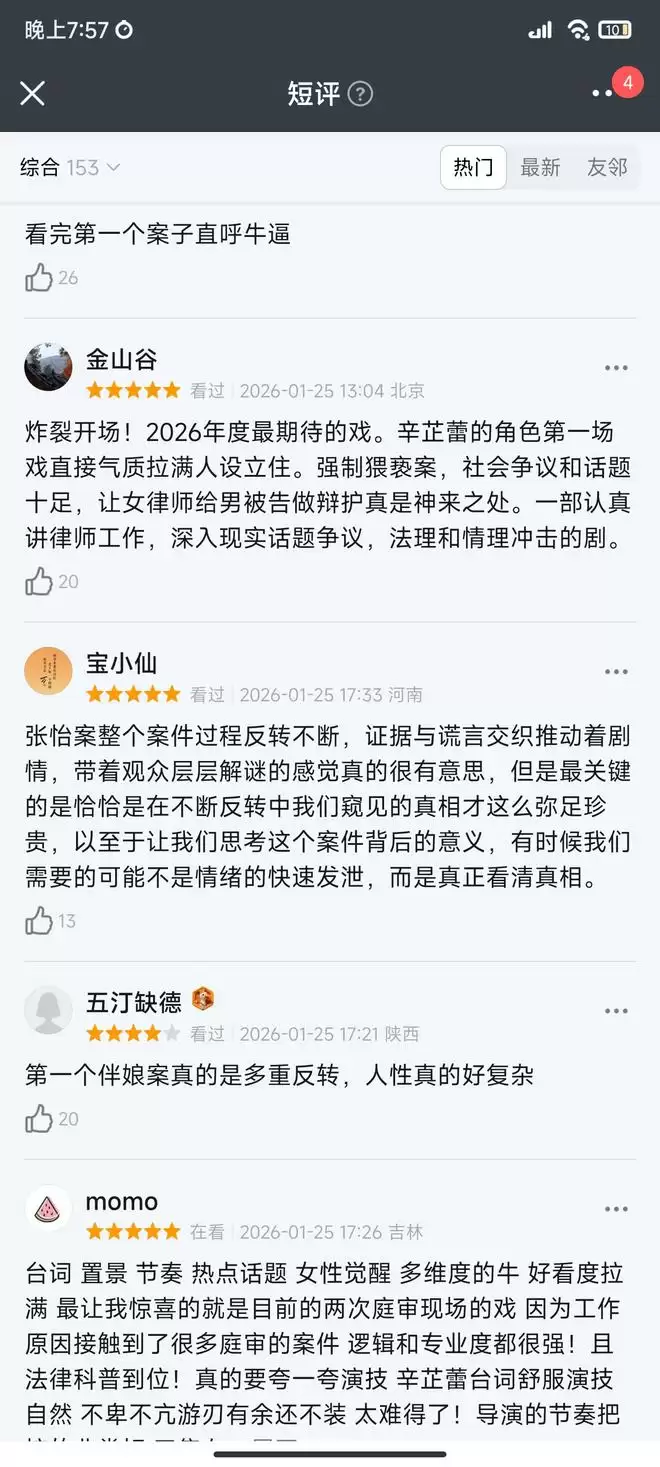Screen dimensions: 660x1467
Task: Switch to the 友邻 tab
Action: [607, 168]
